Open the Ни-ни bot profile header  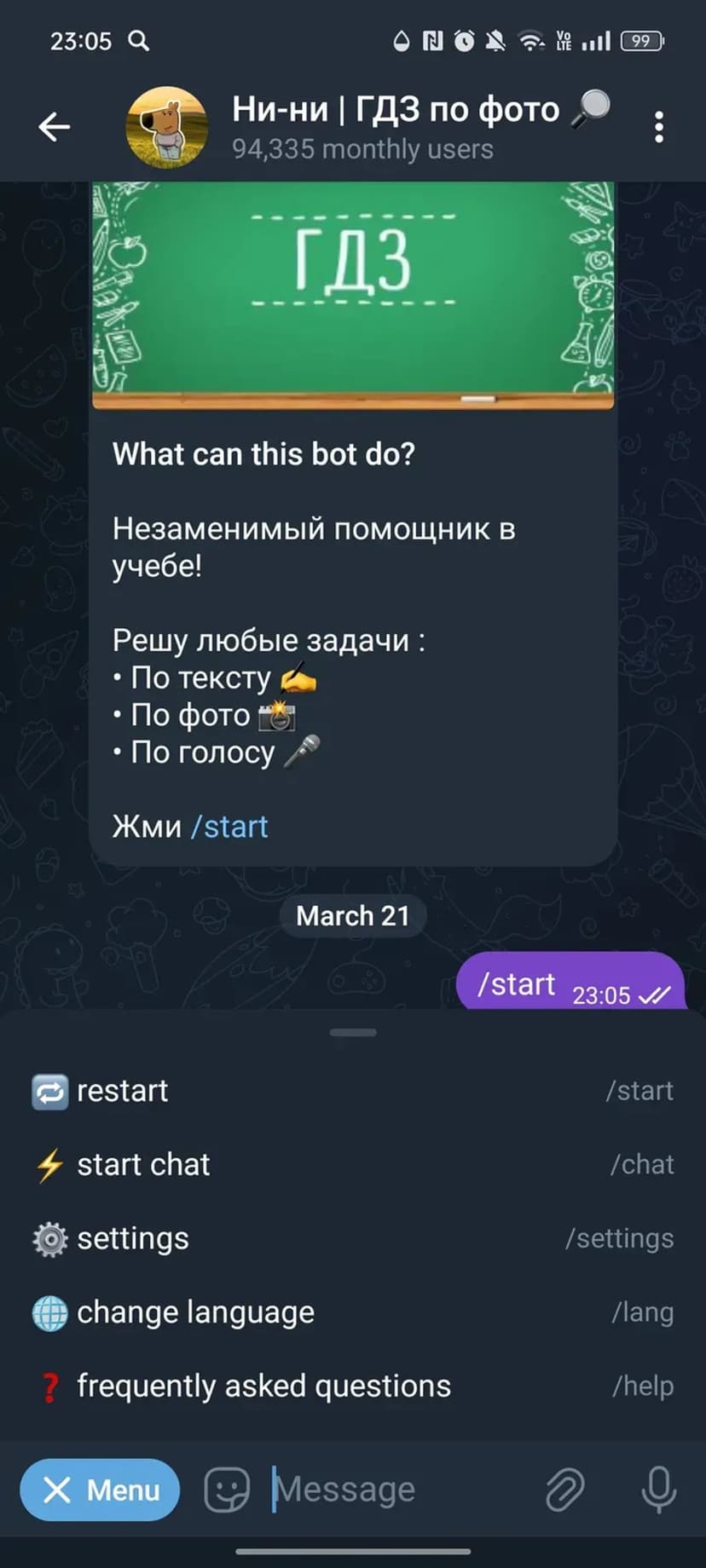pyautogui.click(x=375, y=128)
